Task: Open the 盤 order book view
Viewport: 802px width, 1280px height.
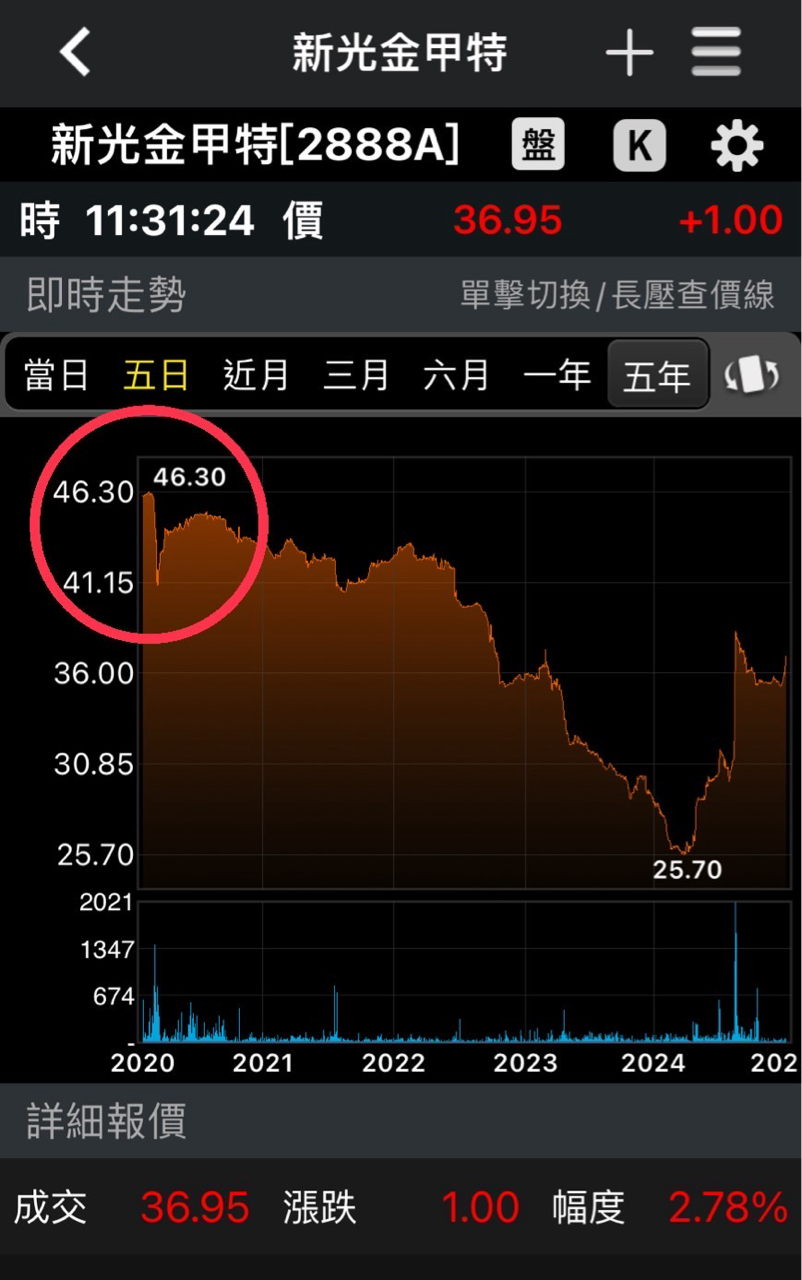Action: point(539,146)
